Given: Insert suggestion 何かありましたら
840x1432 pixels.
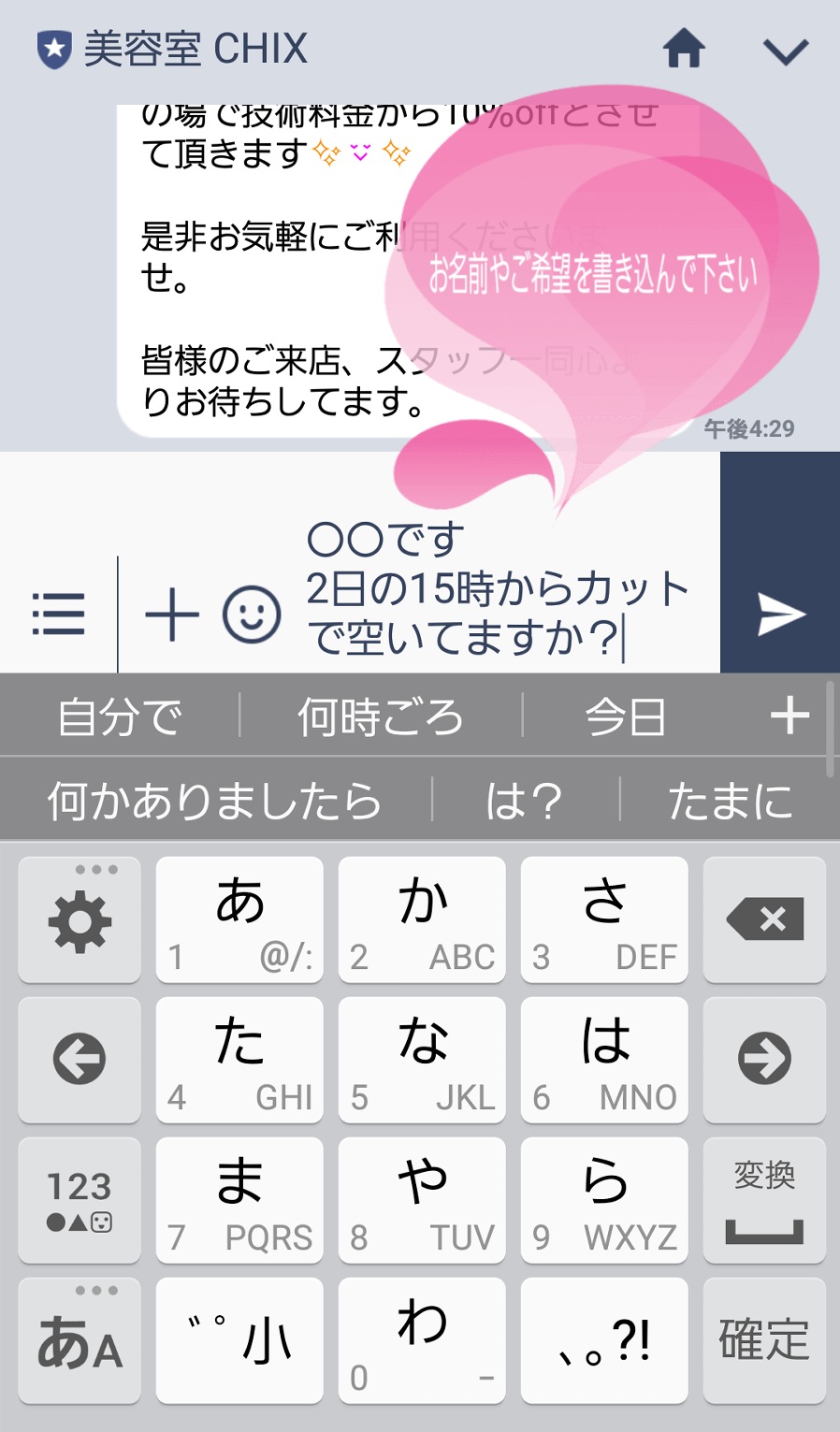Looking at the screenshot, I should click(214, 801).
